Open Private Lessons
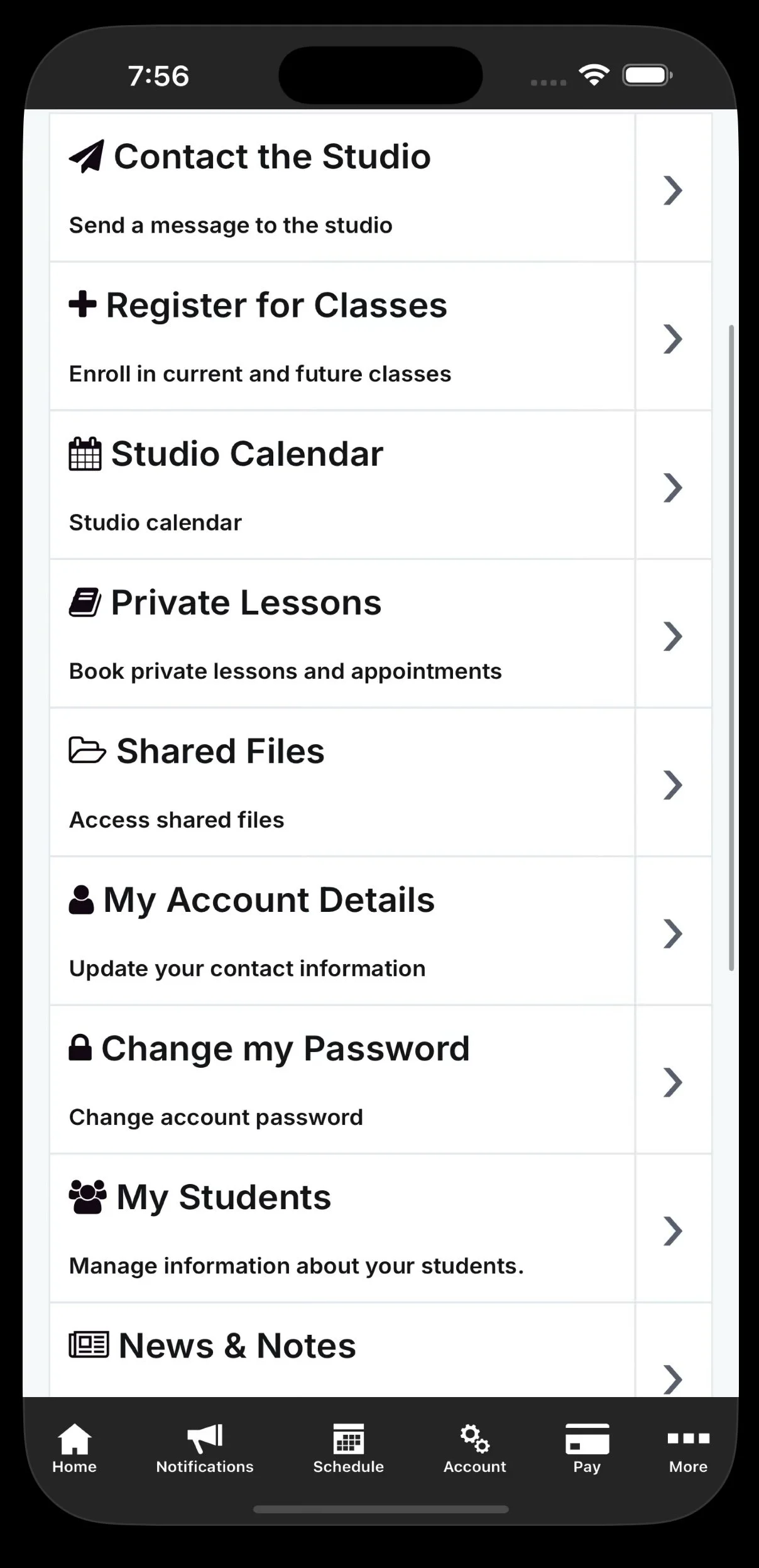Viewport: 759px width, 1568px height. click(x=380, y=633)
